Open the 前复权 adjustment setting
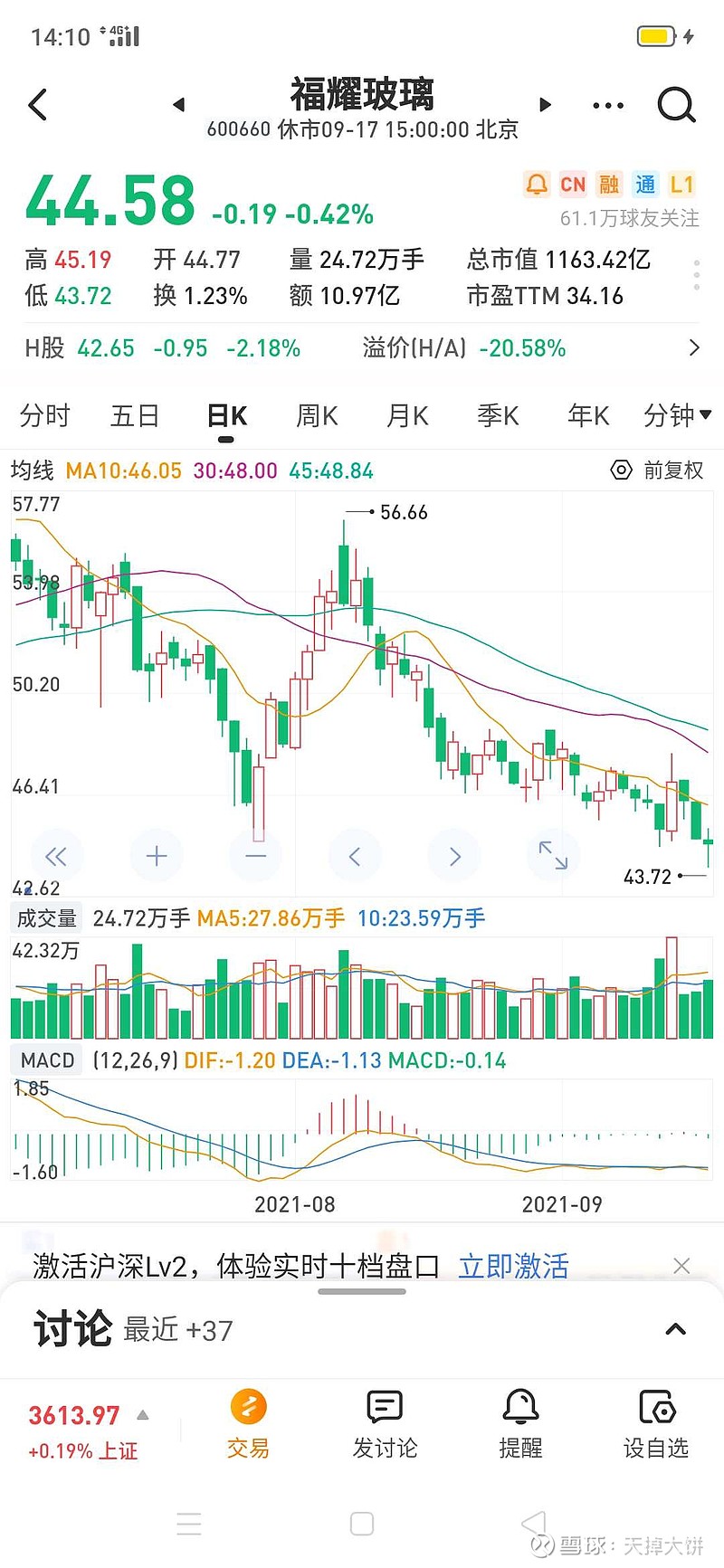 coord(658,470)
